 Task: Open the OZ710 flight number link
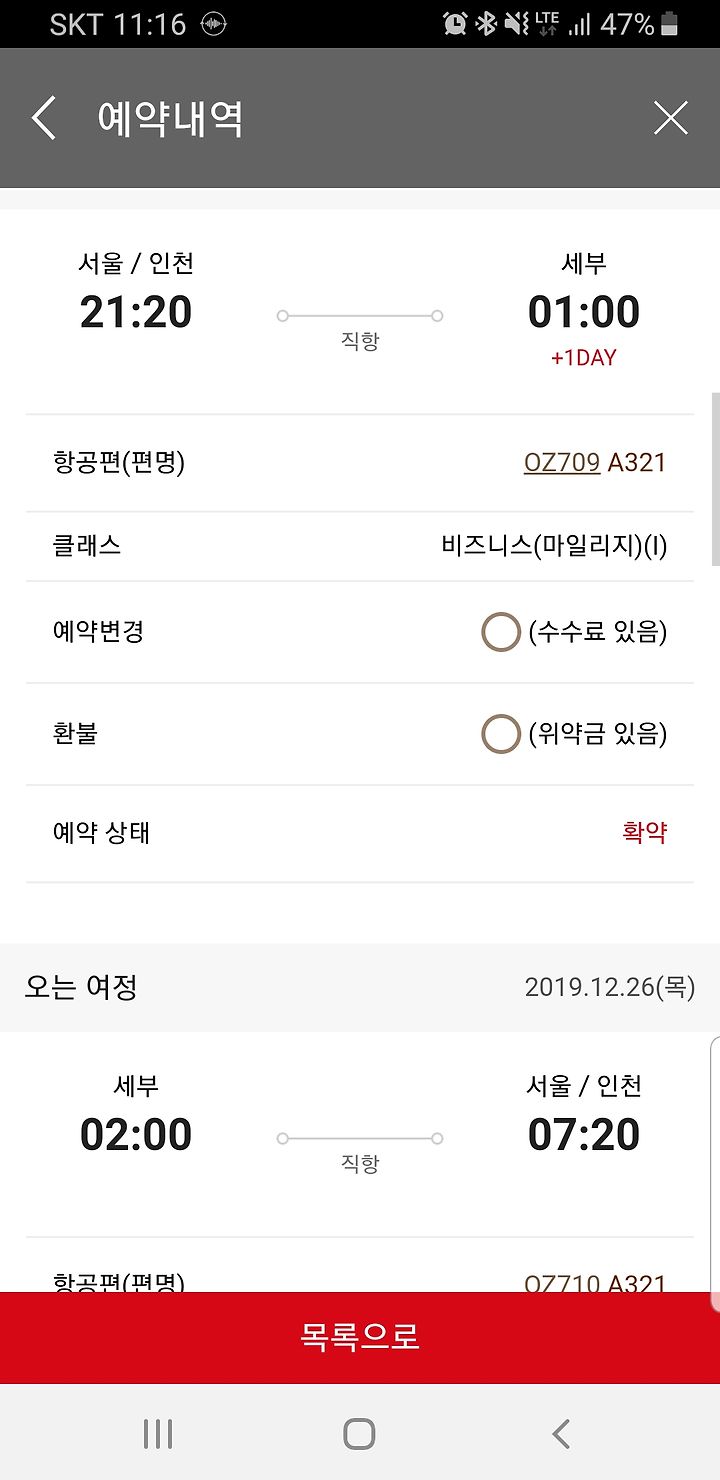click(x=562, y=1282)
